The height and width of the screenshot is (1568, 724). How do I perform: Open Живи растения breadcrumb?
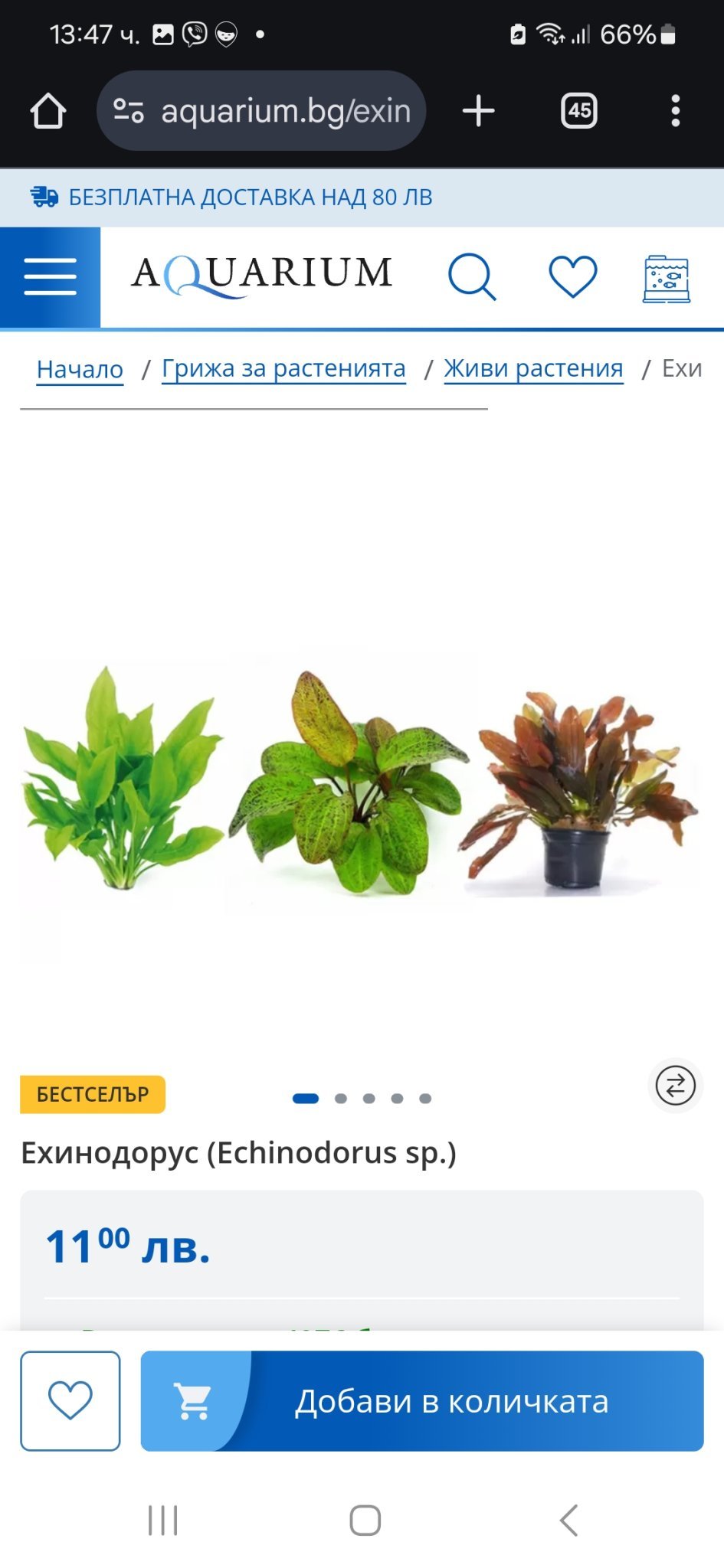click(x=533, y=369)
